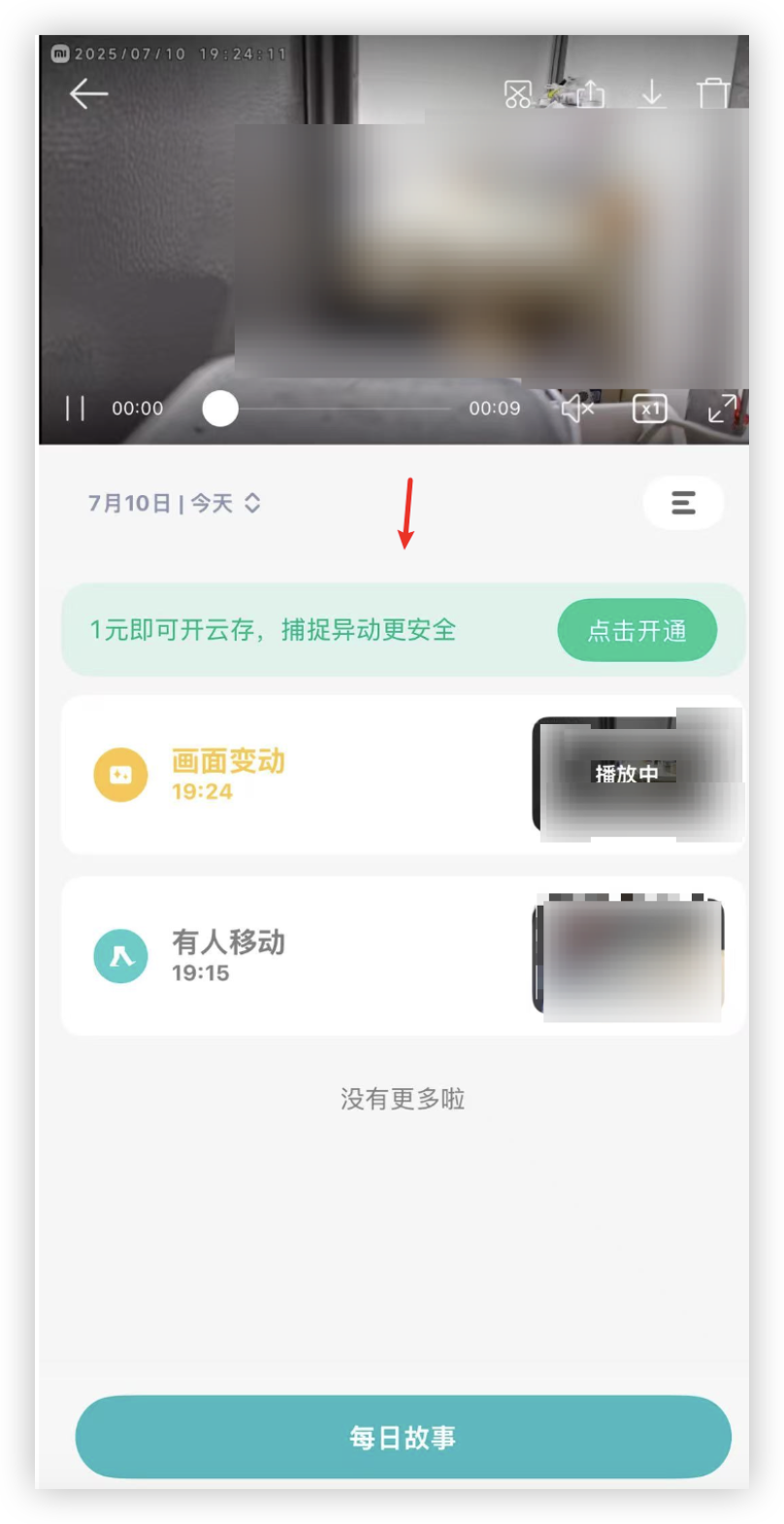Image resolution: width=784 pixels, height=1524 pixels.
Task: Unmute the video sound
Action: [577, 409]
